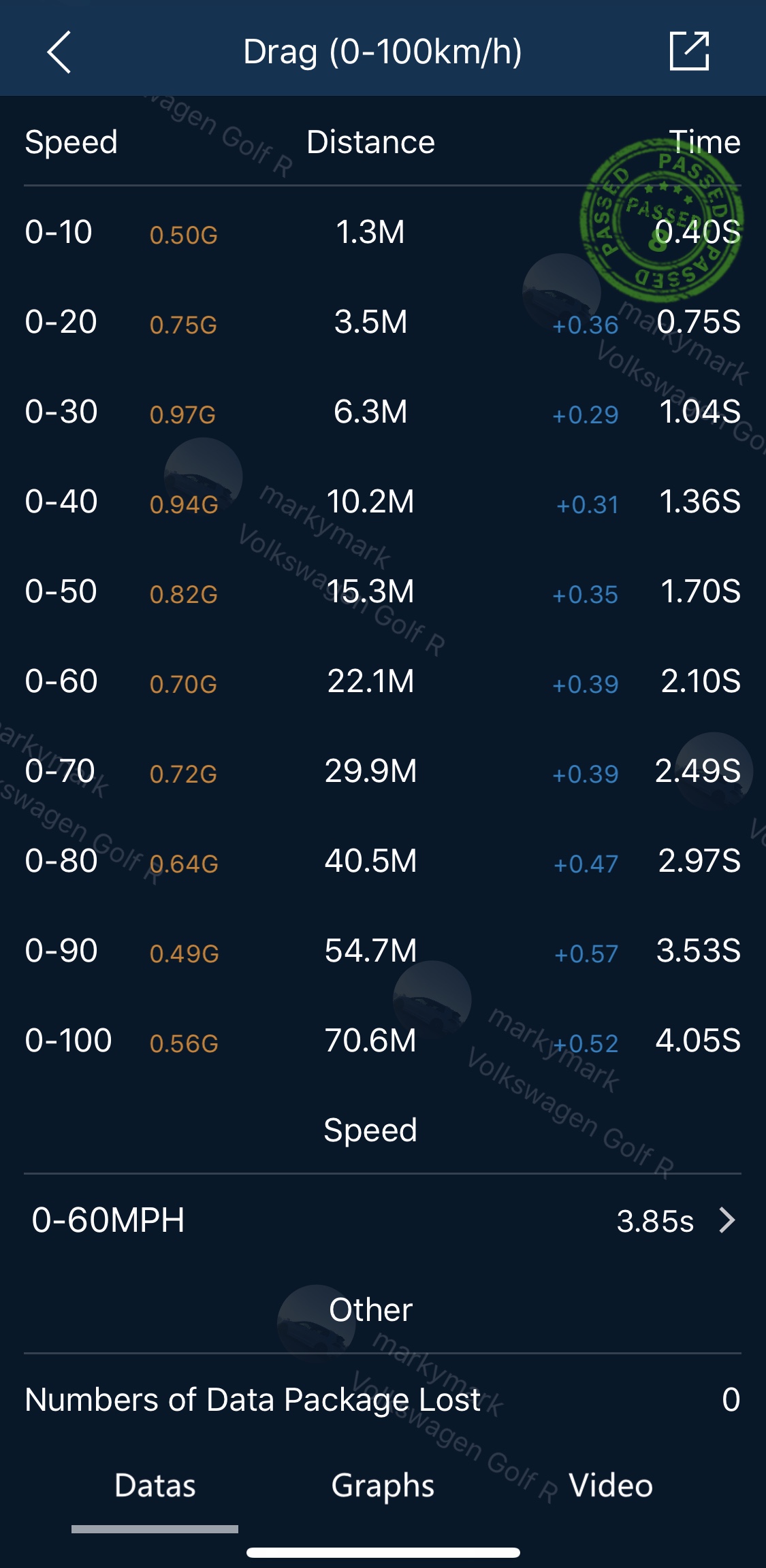
Task: Switch to the Video tab
Action: (611, 1486)
